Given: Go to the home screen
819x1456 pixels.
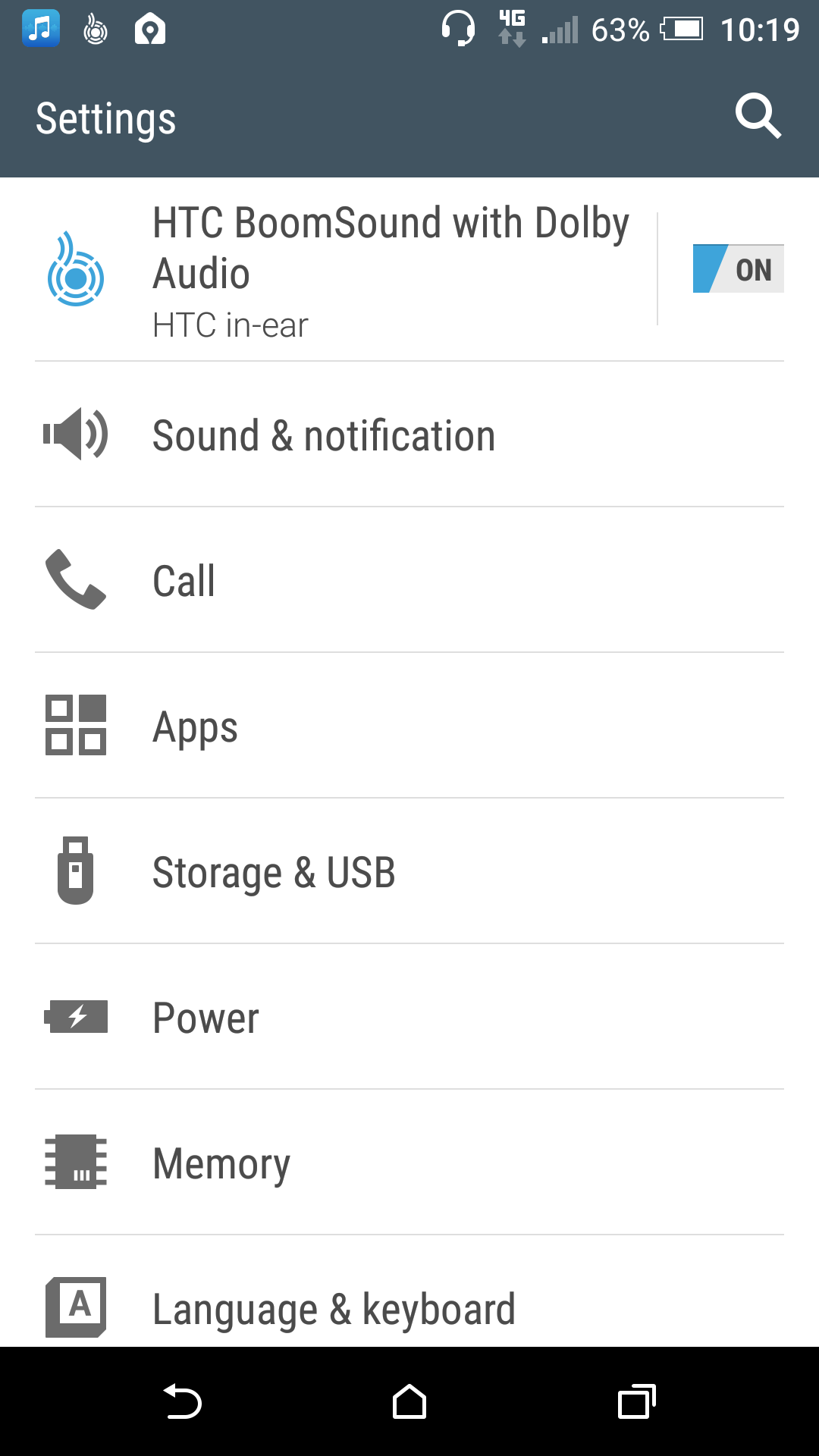Looking at the screenshot, I should [409, 1401].
